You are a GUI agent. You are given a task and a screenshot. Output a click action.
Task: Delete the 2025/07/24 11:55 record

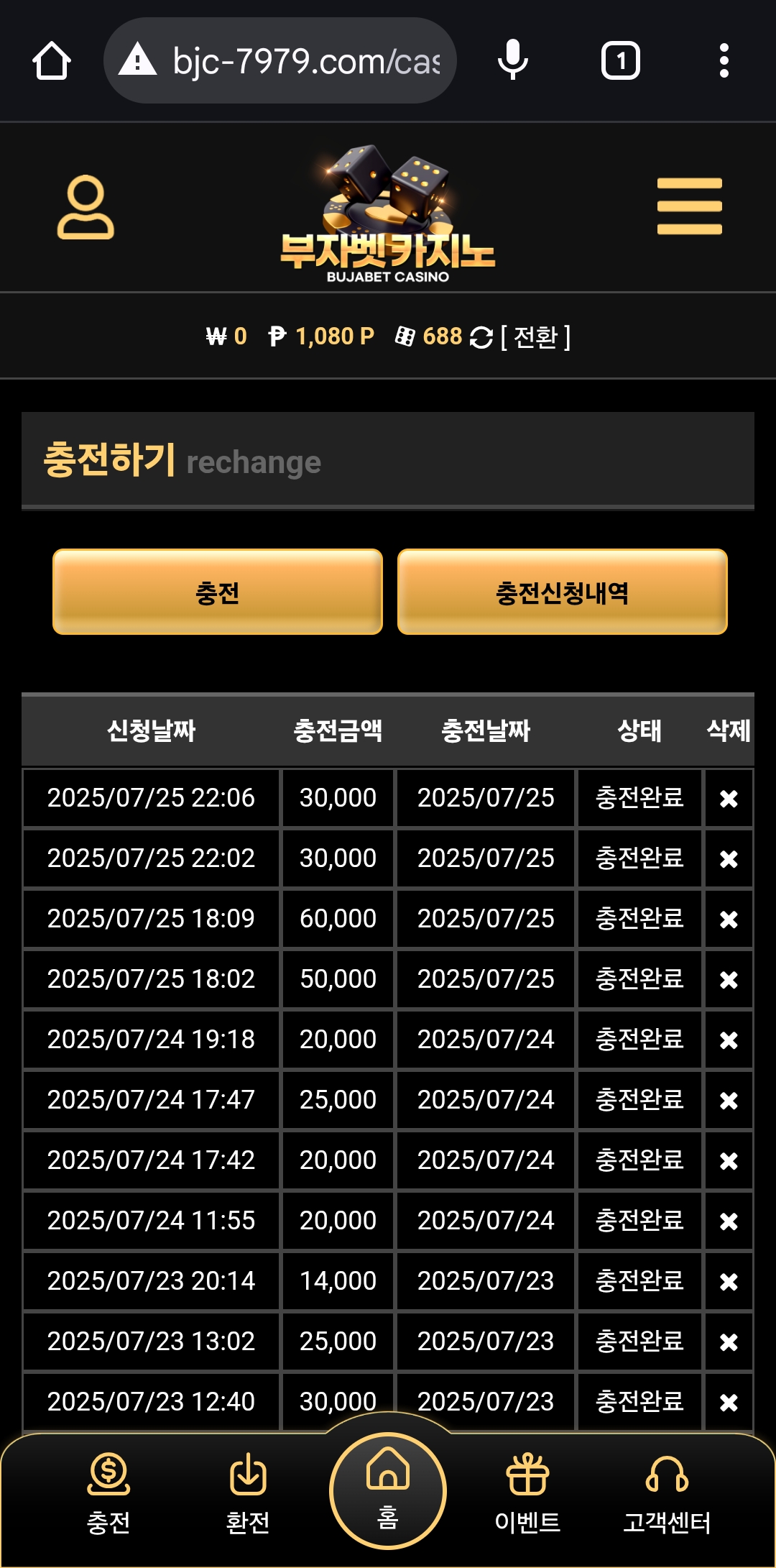tap(729, 1221)
